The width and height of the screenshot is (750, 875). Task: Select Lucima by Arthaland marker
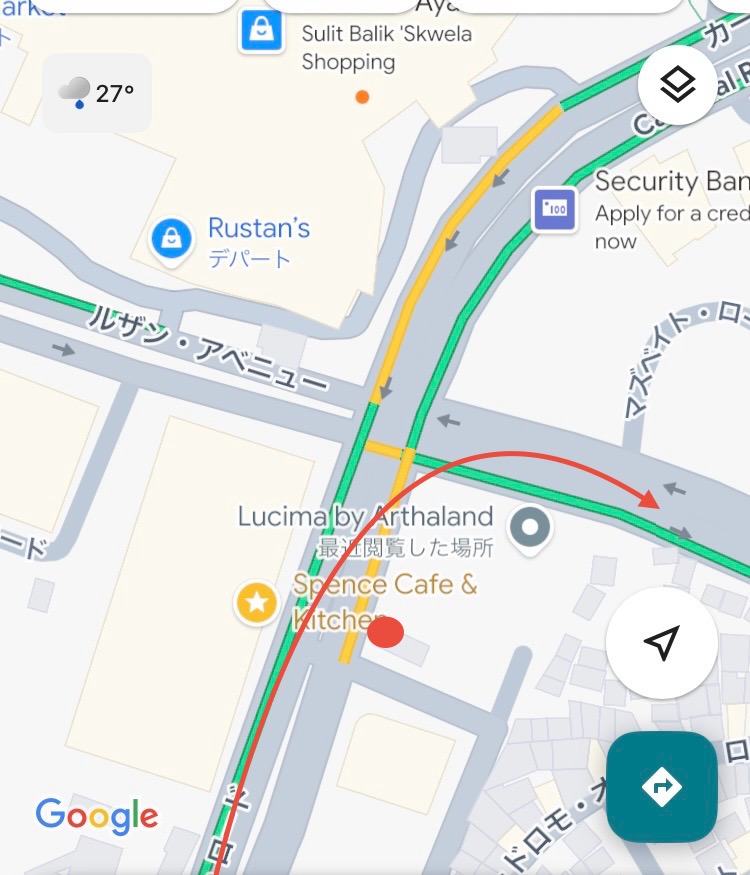[530, 526]
